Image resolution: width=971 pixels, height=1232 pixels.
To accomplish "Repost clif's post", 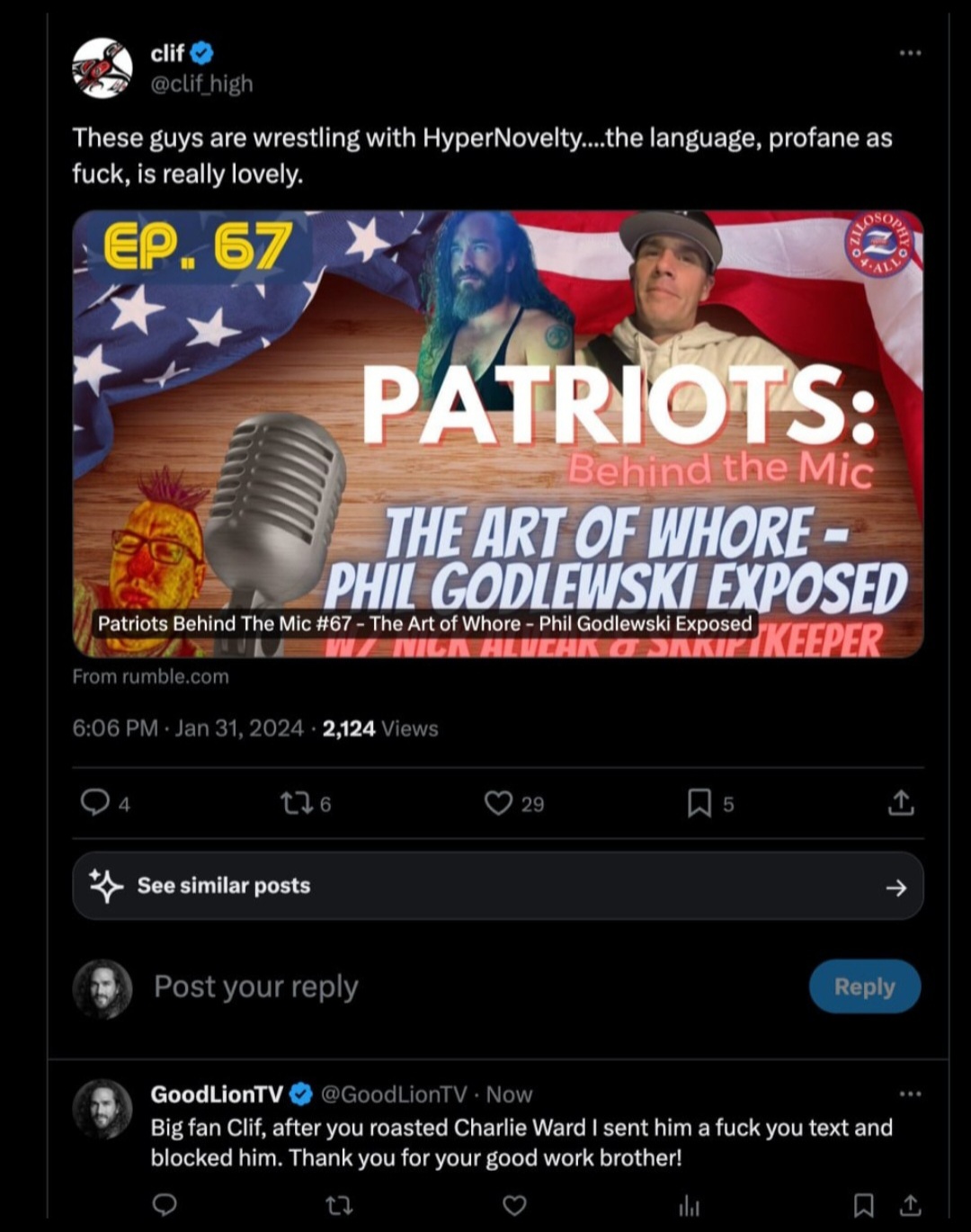I will [x=294, y=802].
